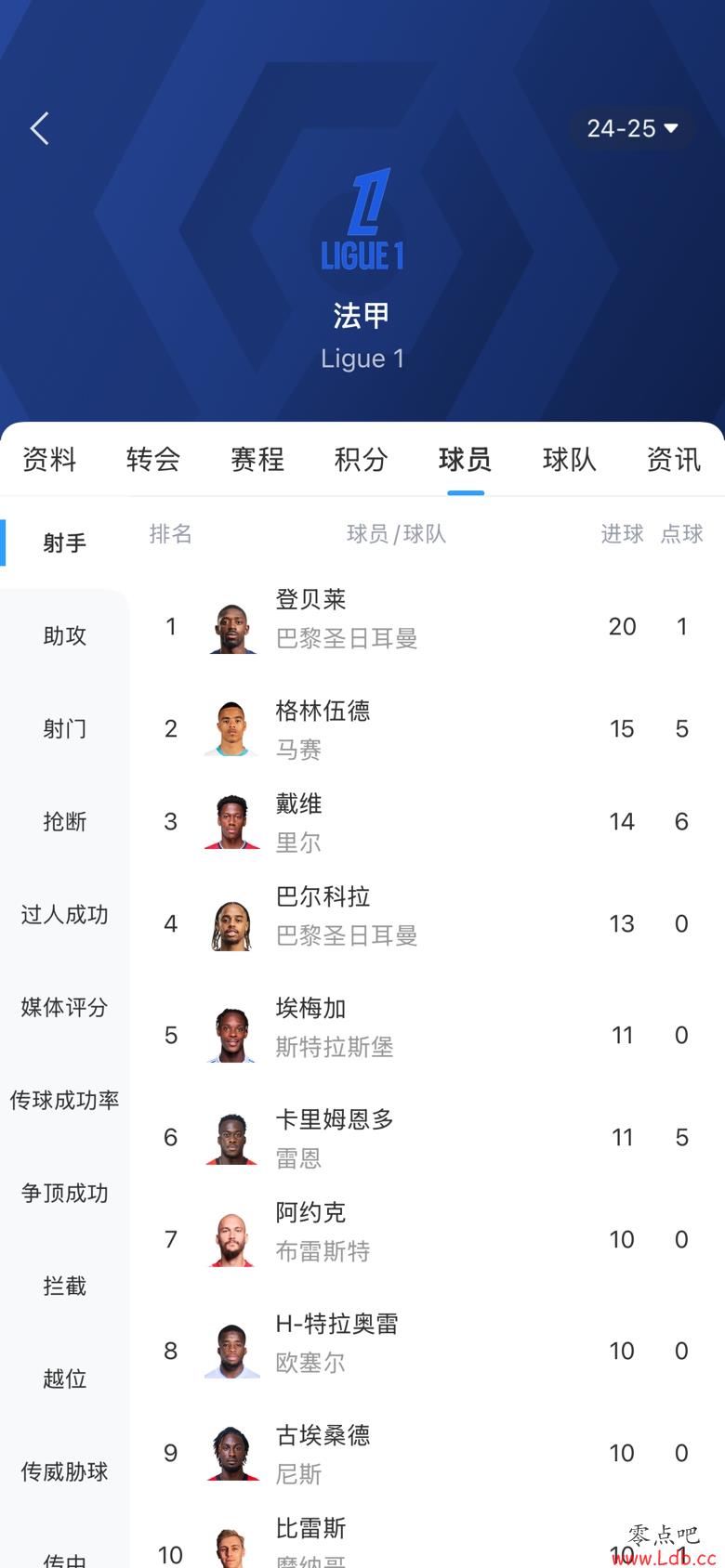Open the 赛程 tab
Viewport: 725px width, 1568px height.
[257, 460]
